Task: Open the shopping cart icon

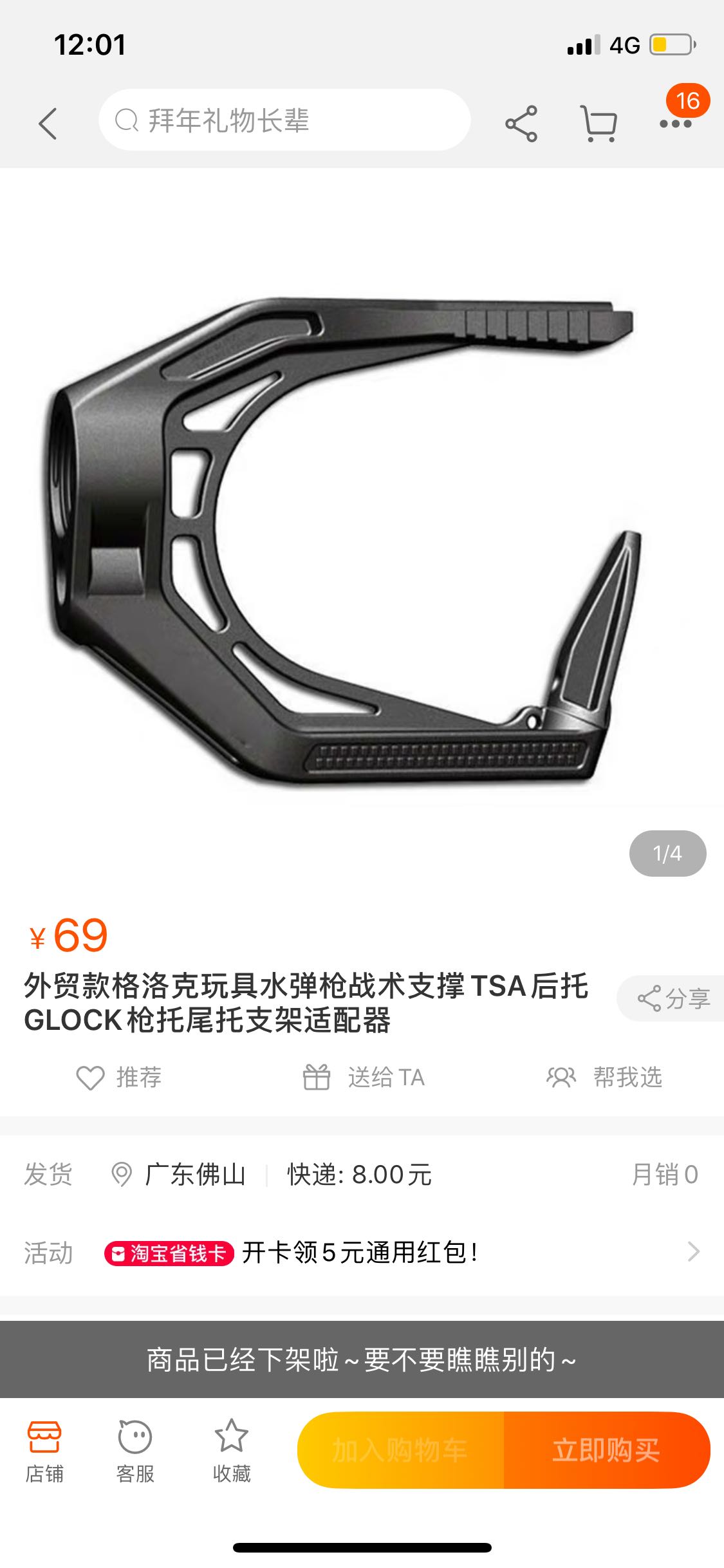Action: [x=599, y=123]
